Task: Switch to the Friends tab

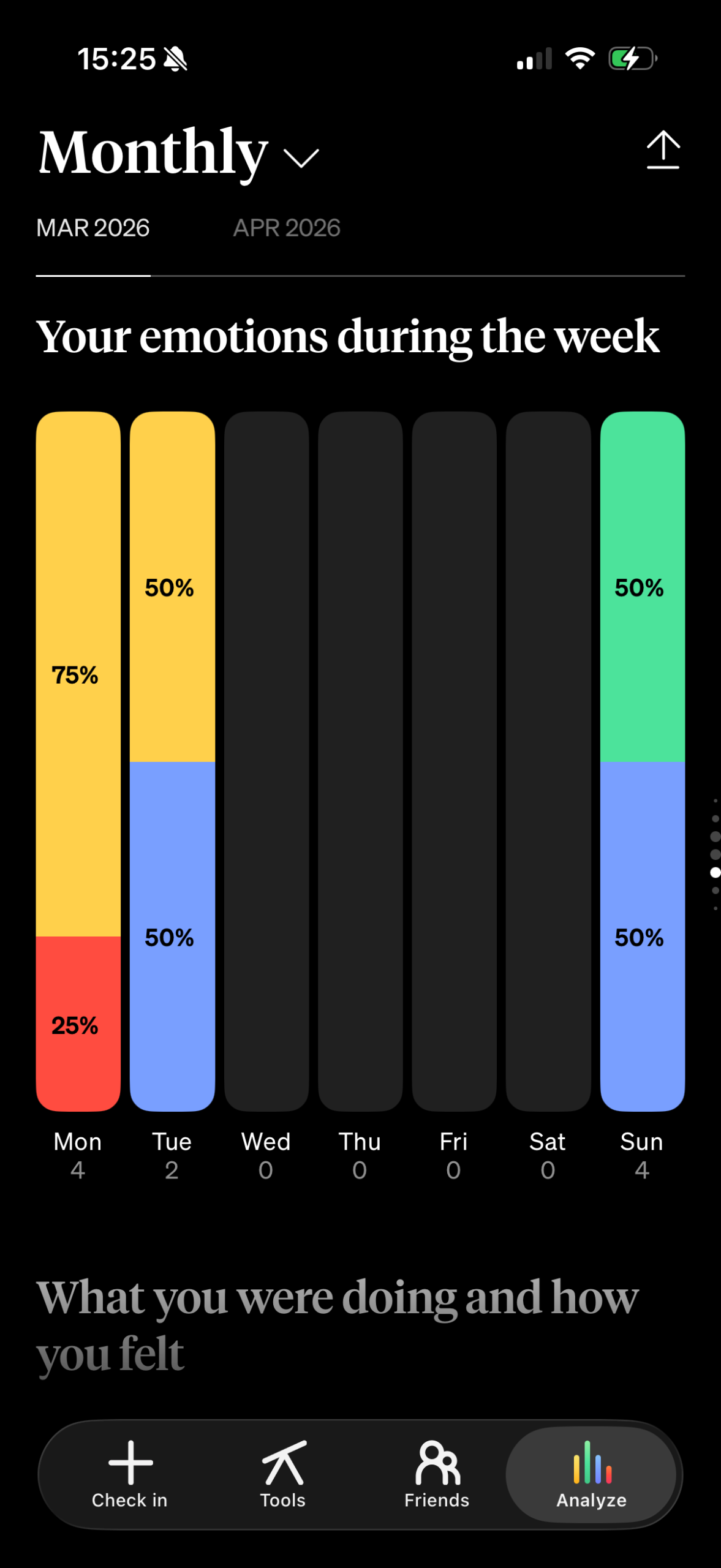Action: click(437, 1474)
